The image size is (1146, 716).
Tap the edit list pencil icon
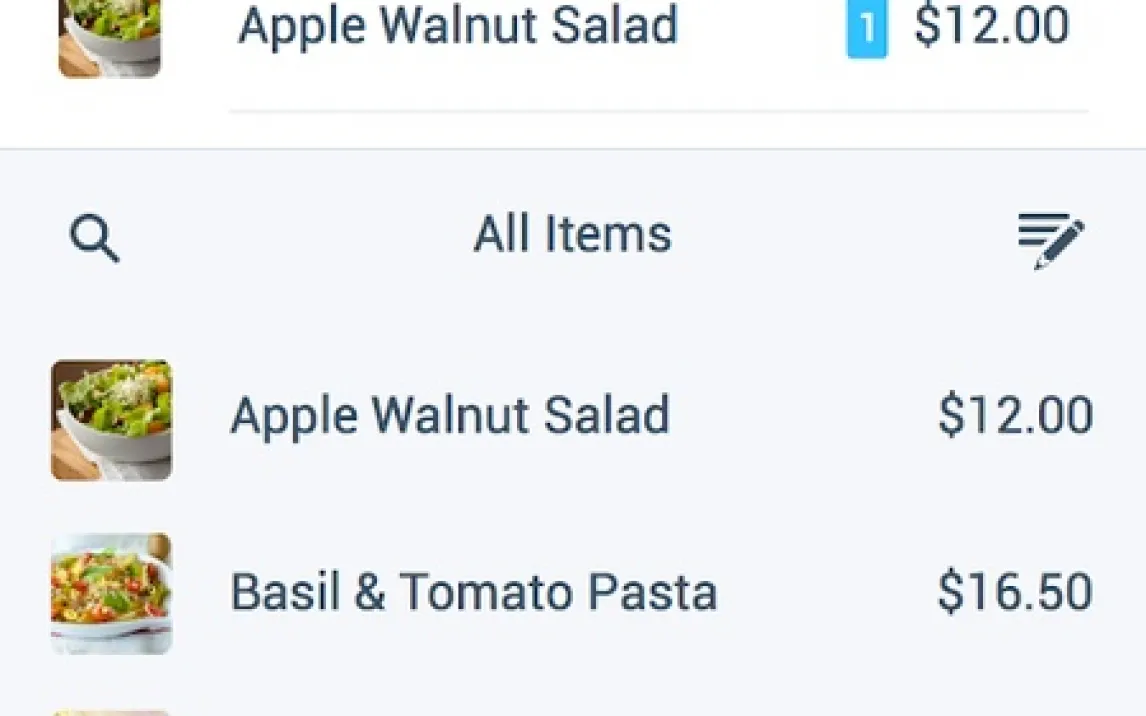click(x=1050, y=241)
